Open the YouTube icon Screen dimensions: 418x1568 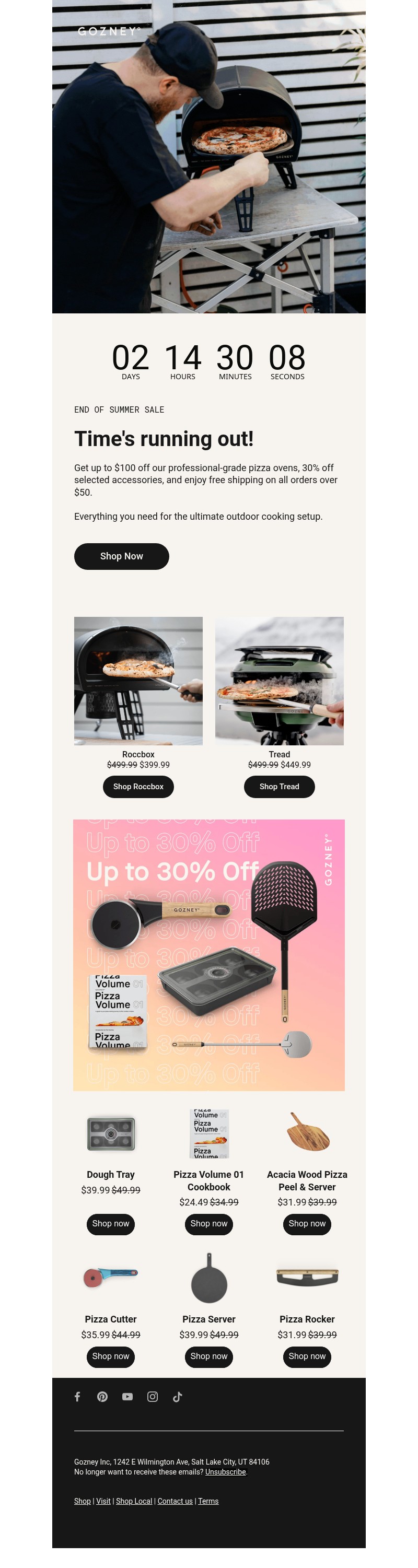[x=127, y=1397]
